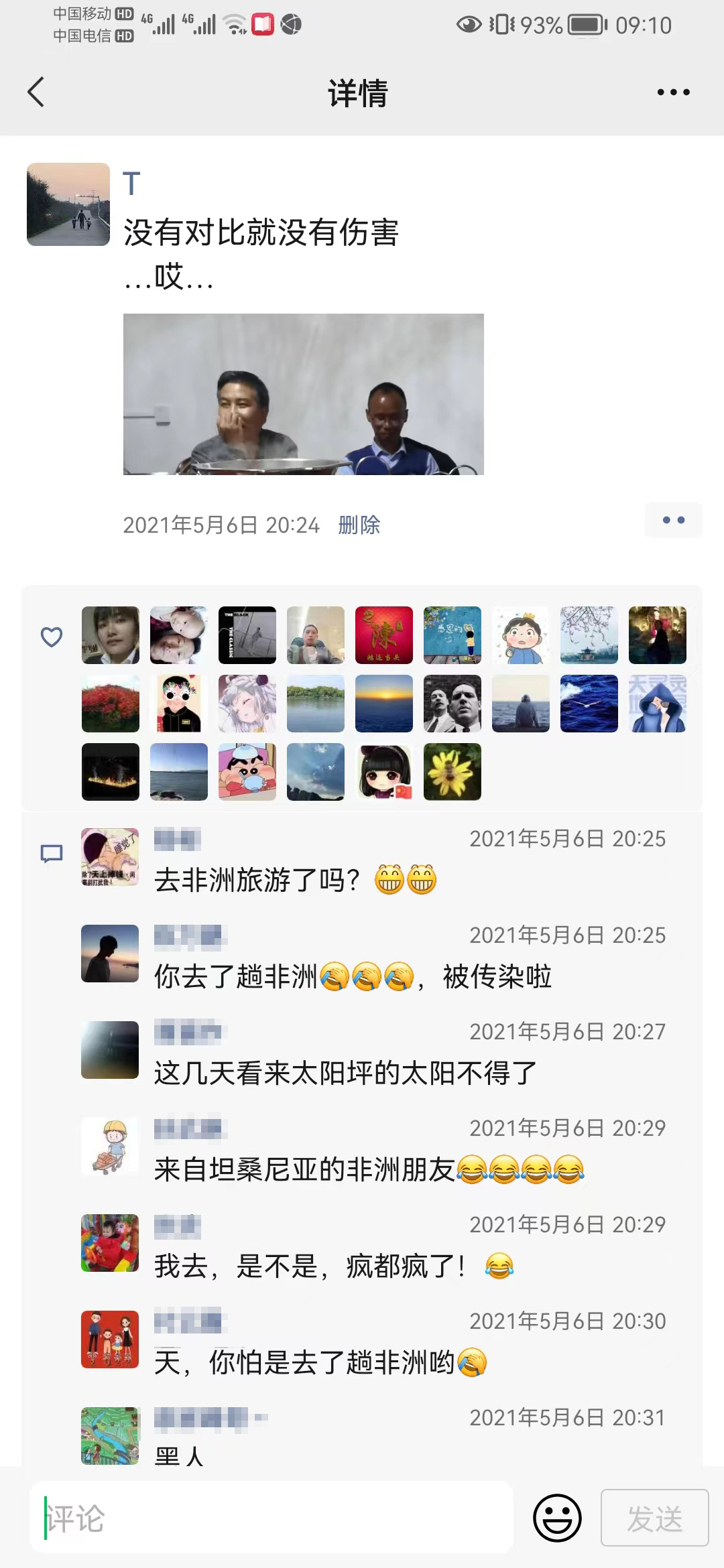Open the Crayon Shin-chan avatar liker's profile

point(247,771)
